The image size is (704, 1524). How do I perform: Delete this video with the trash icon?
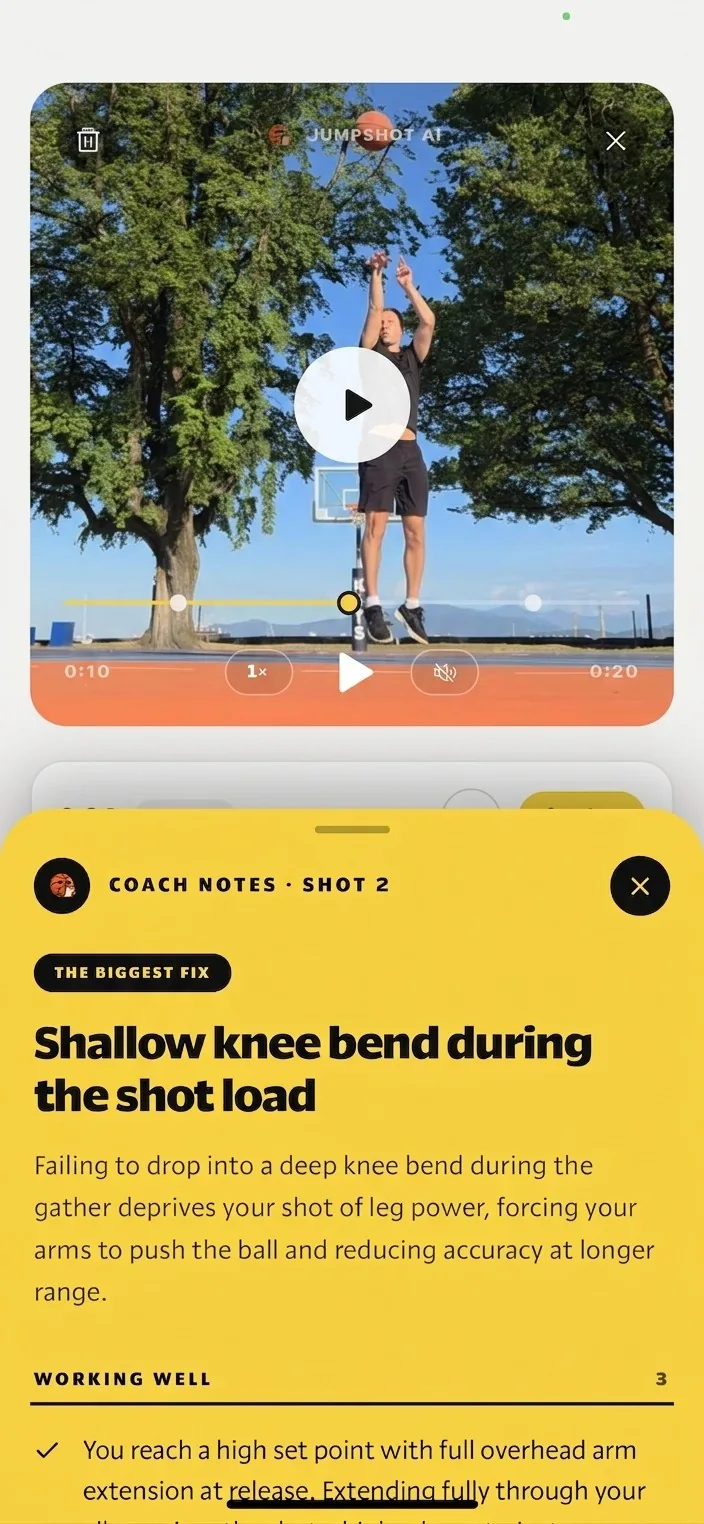point(88,140)
